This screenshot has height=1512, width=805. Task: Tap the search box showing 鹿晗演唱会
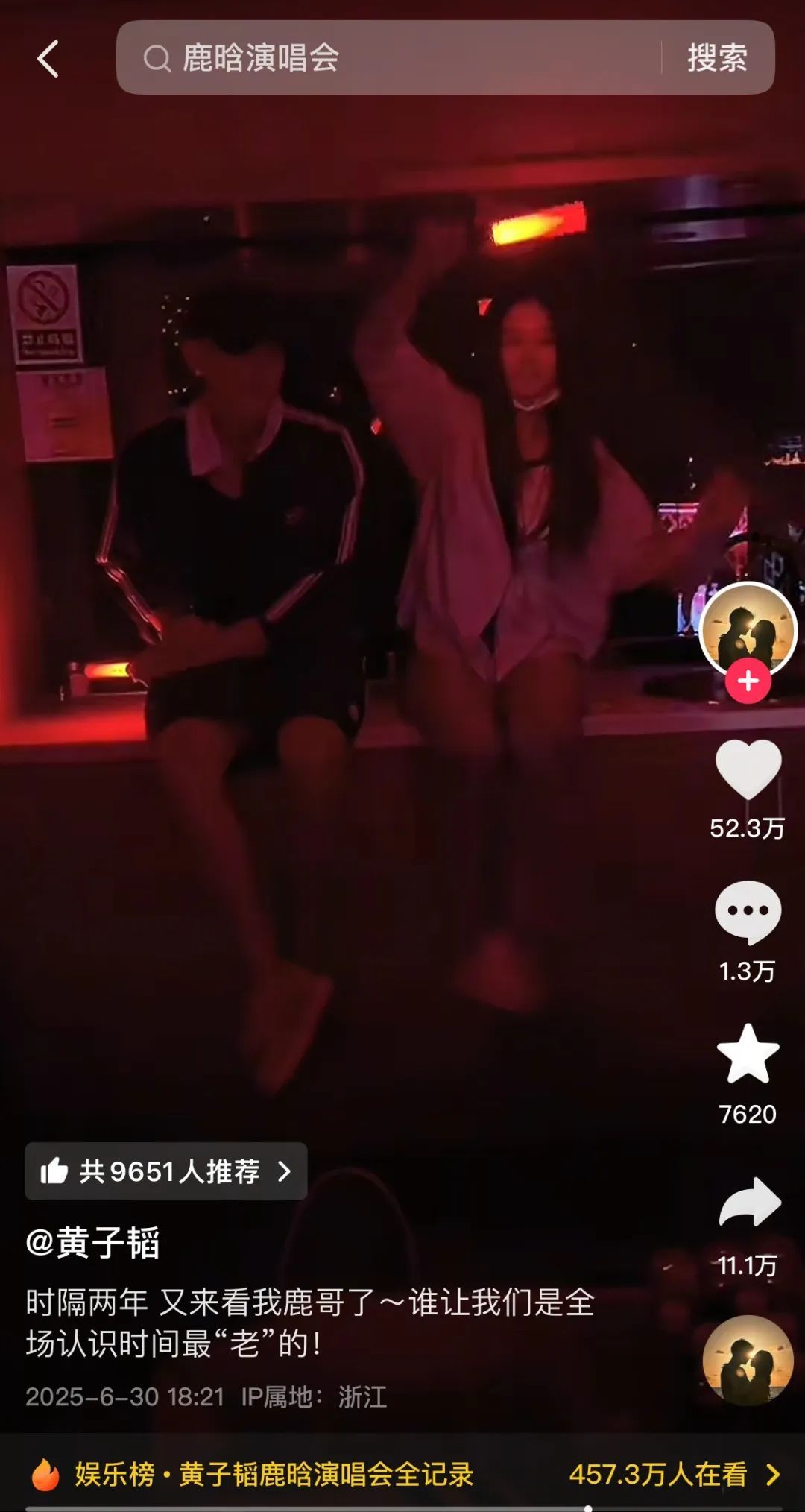pos(388,57)
